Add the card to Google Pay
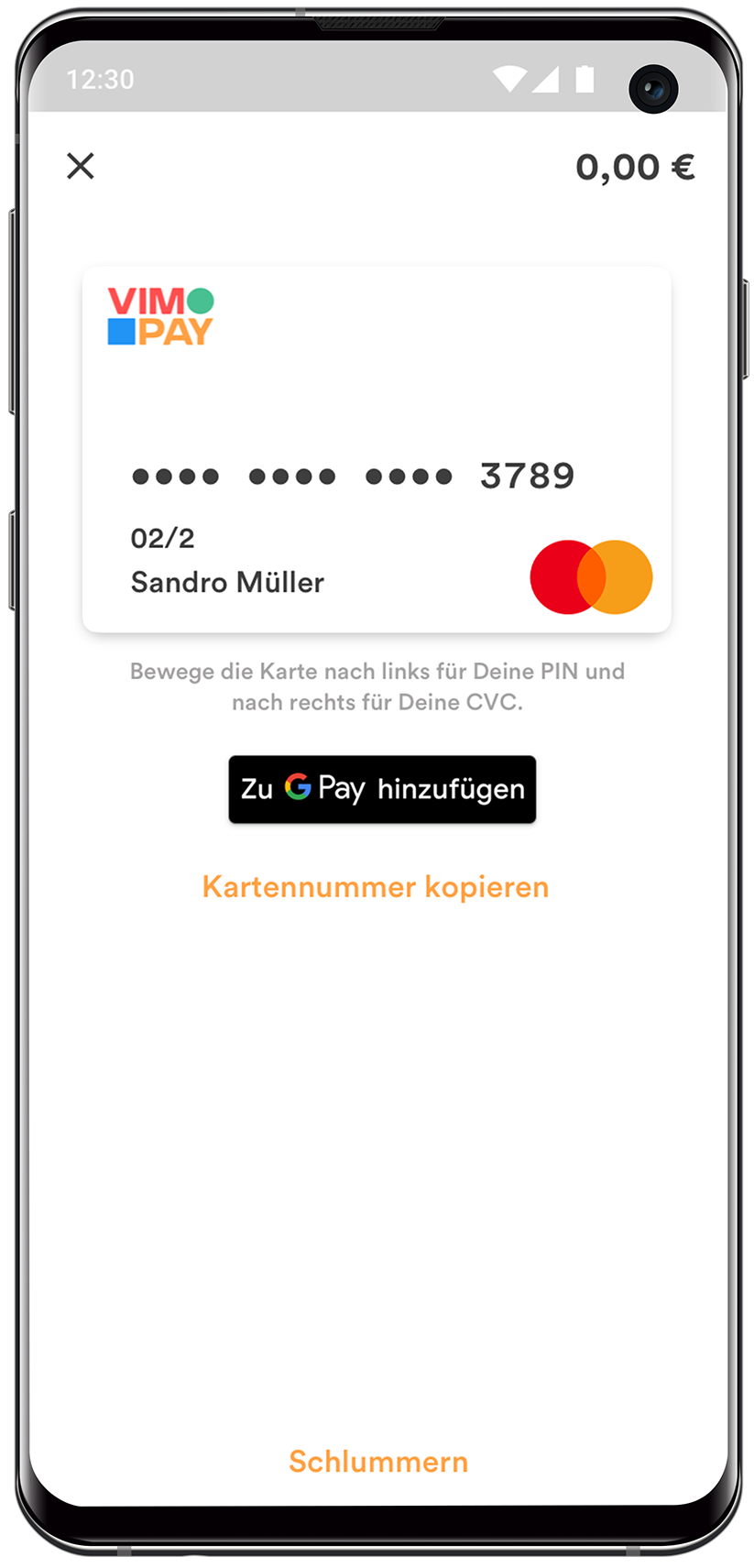Screen dimensions: 754x1568 tap(382, 789)
